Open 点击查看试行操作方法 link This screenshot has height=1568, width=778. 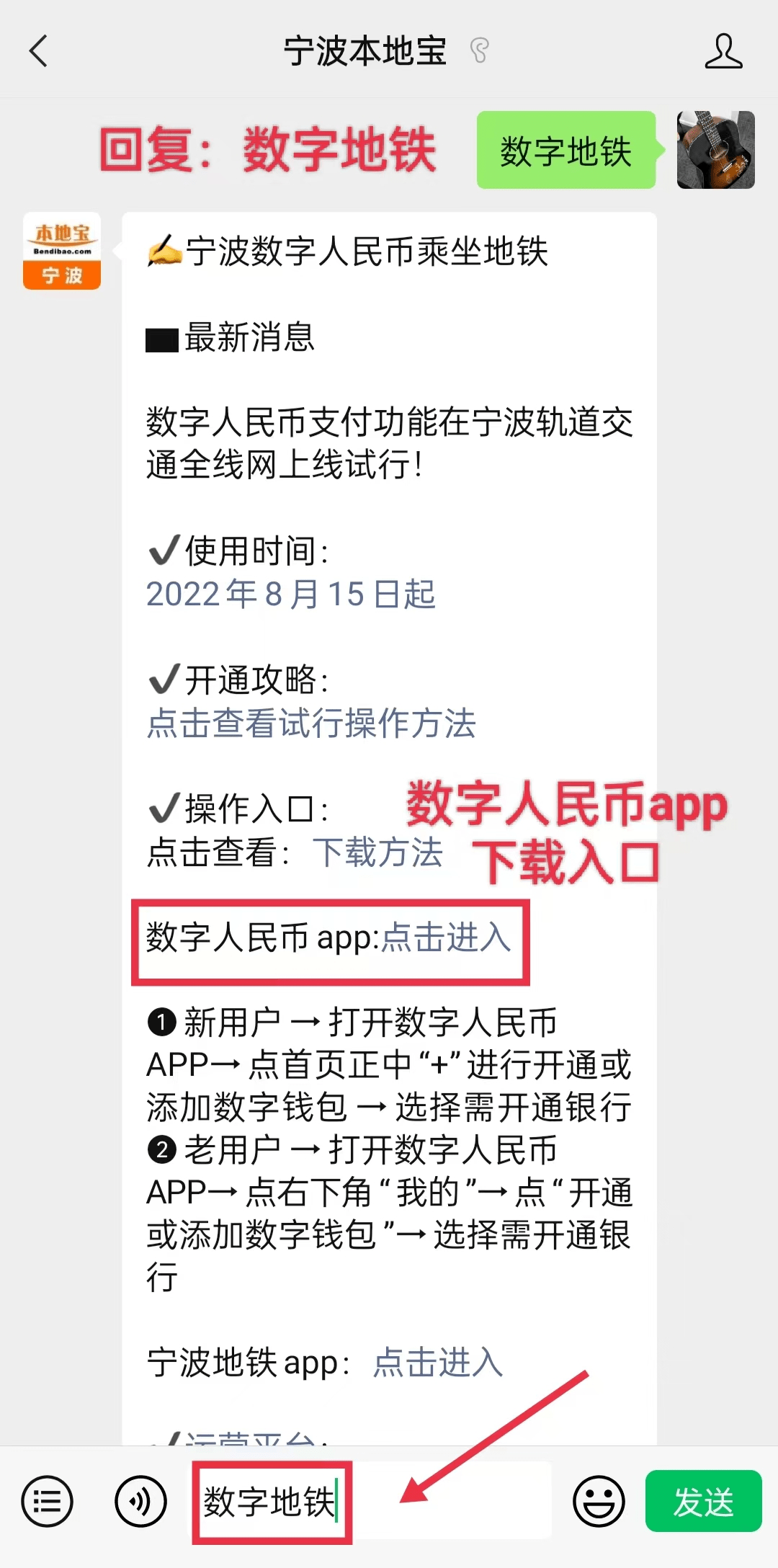click(311, 723)
